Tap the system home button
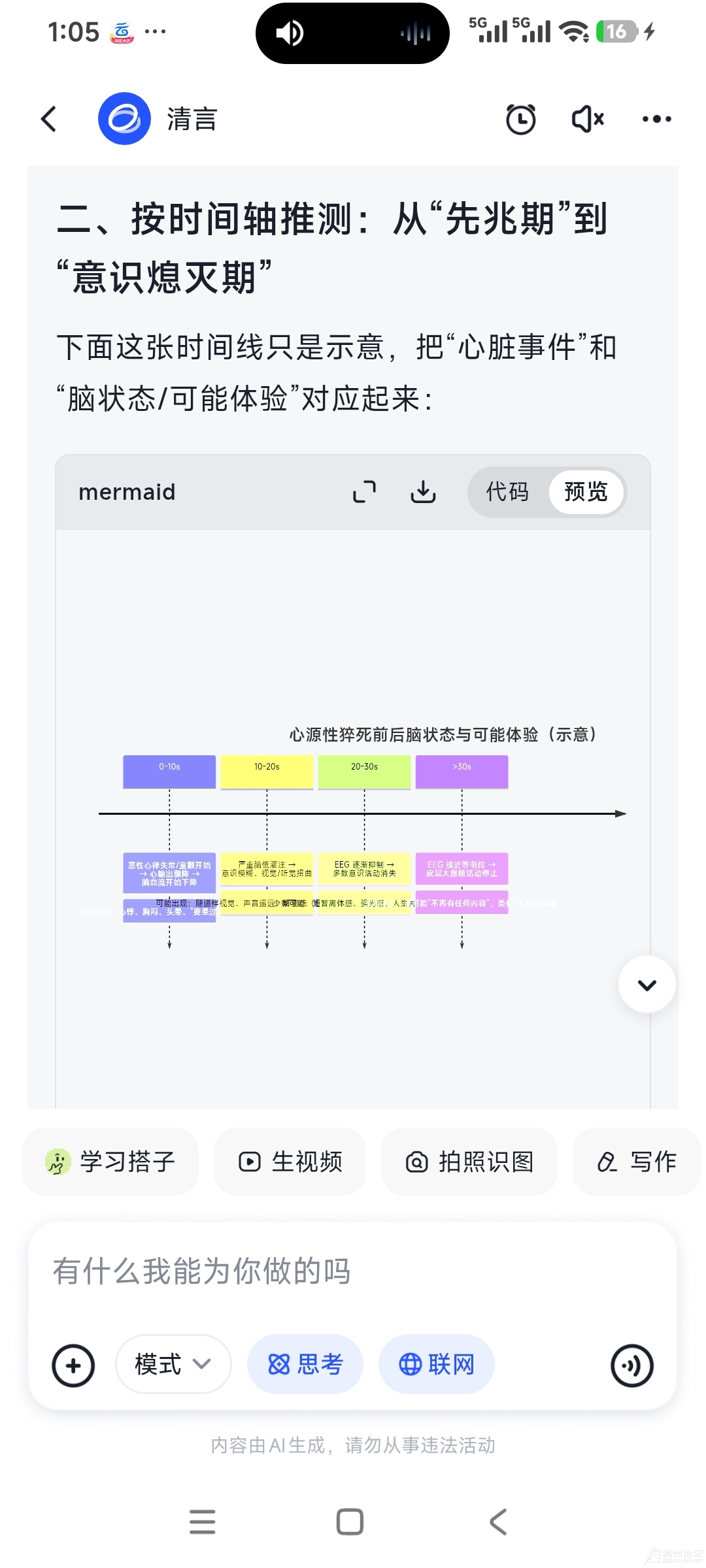The width and height of the screenshot is (706, 1568). click(350, 1522)
